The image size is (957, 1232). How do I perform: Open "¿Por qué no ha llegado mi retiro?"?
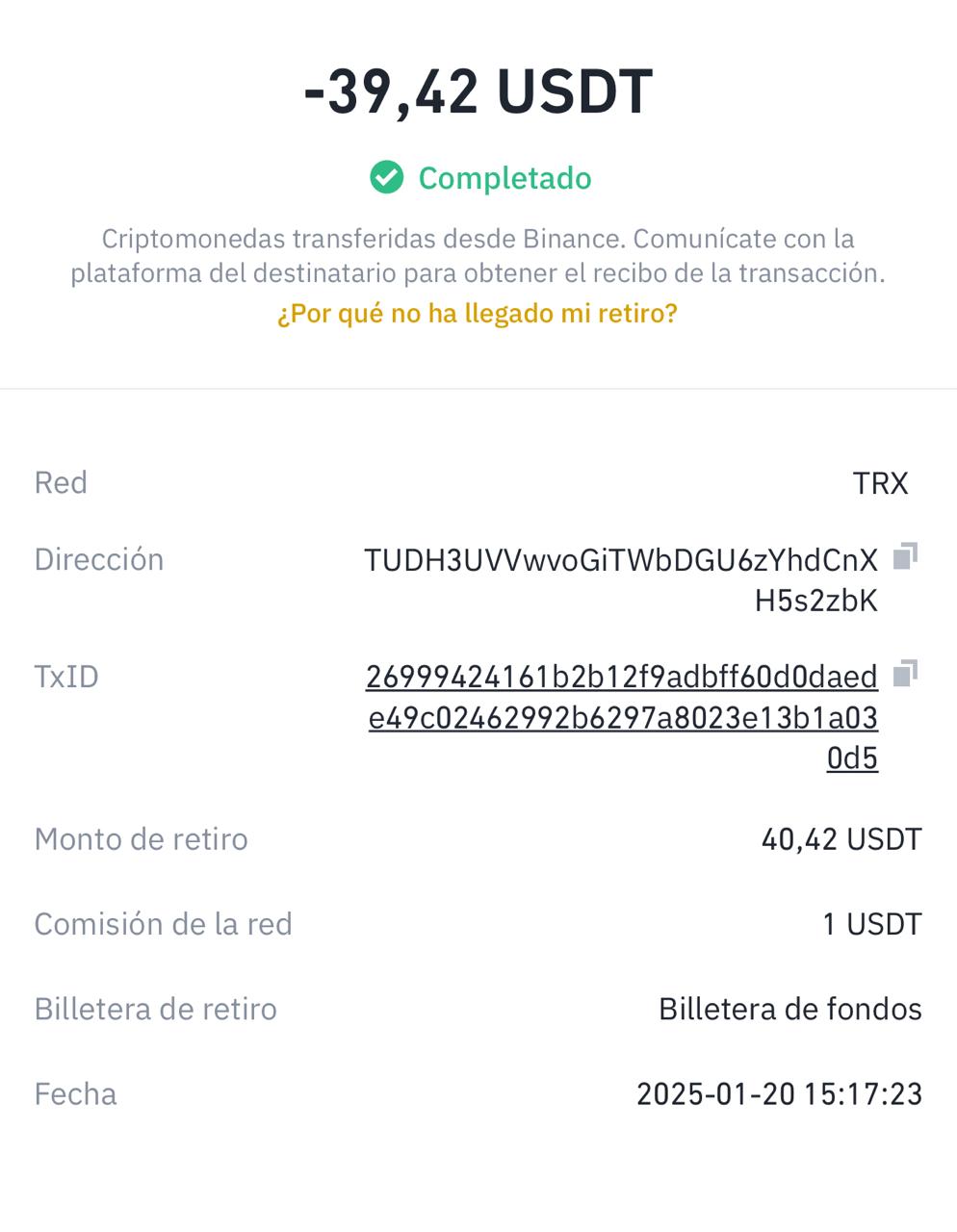pos(478,314)
